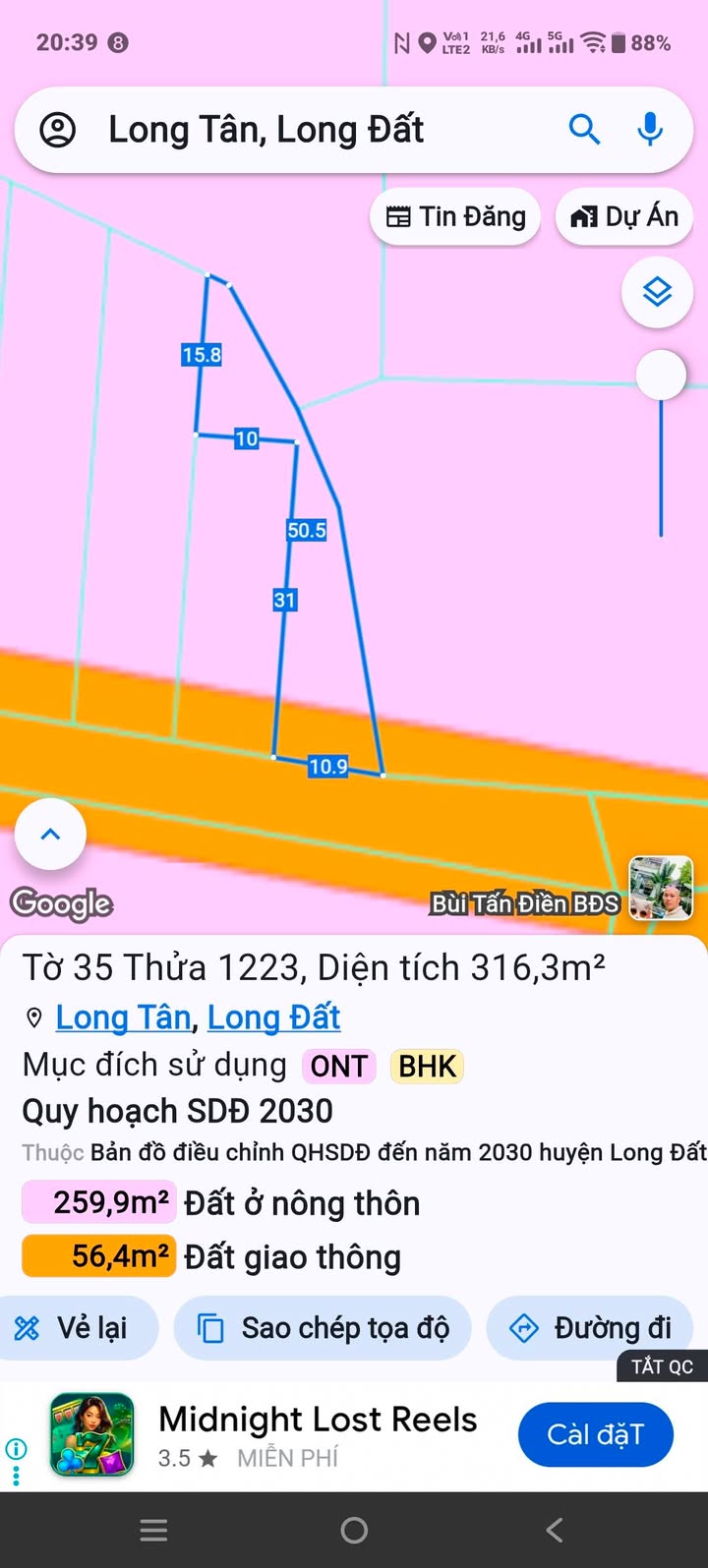Open the Long Tân link

pyautogui.click(x=123, y=1017)
